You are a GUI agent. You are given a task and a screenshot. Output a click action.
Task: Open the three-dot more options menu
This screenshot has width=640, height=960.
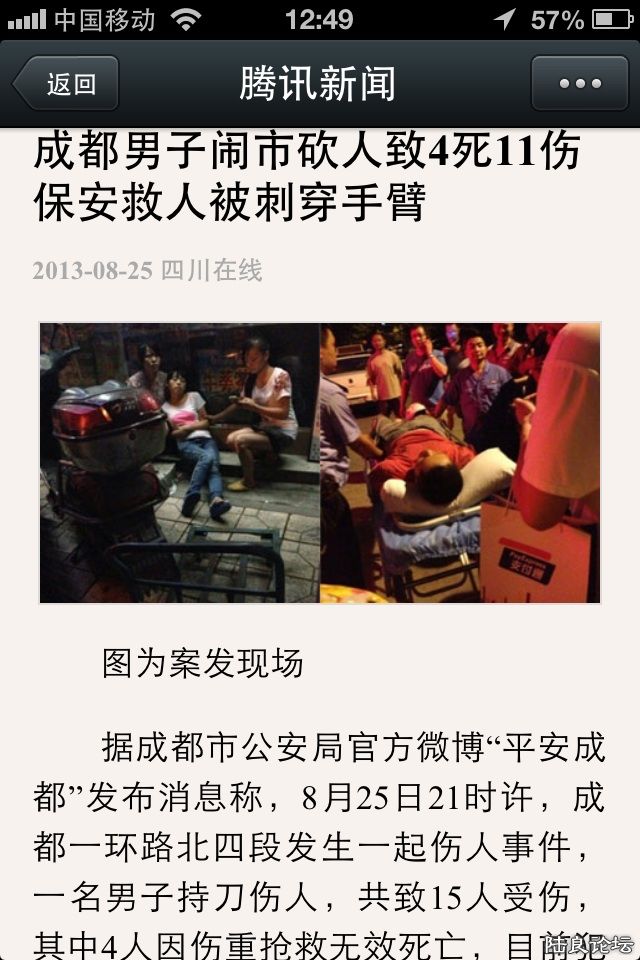[580, 84]
